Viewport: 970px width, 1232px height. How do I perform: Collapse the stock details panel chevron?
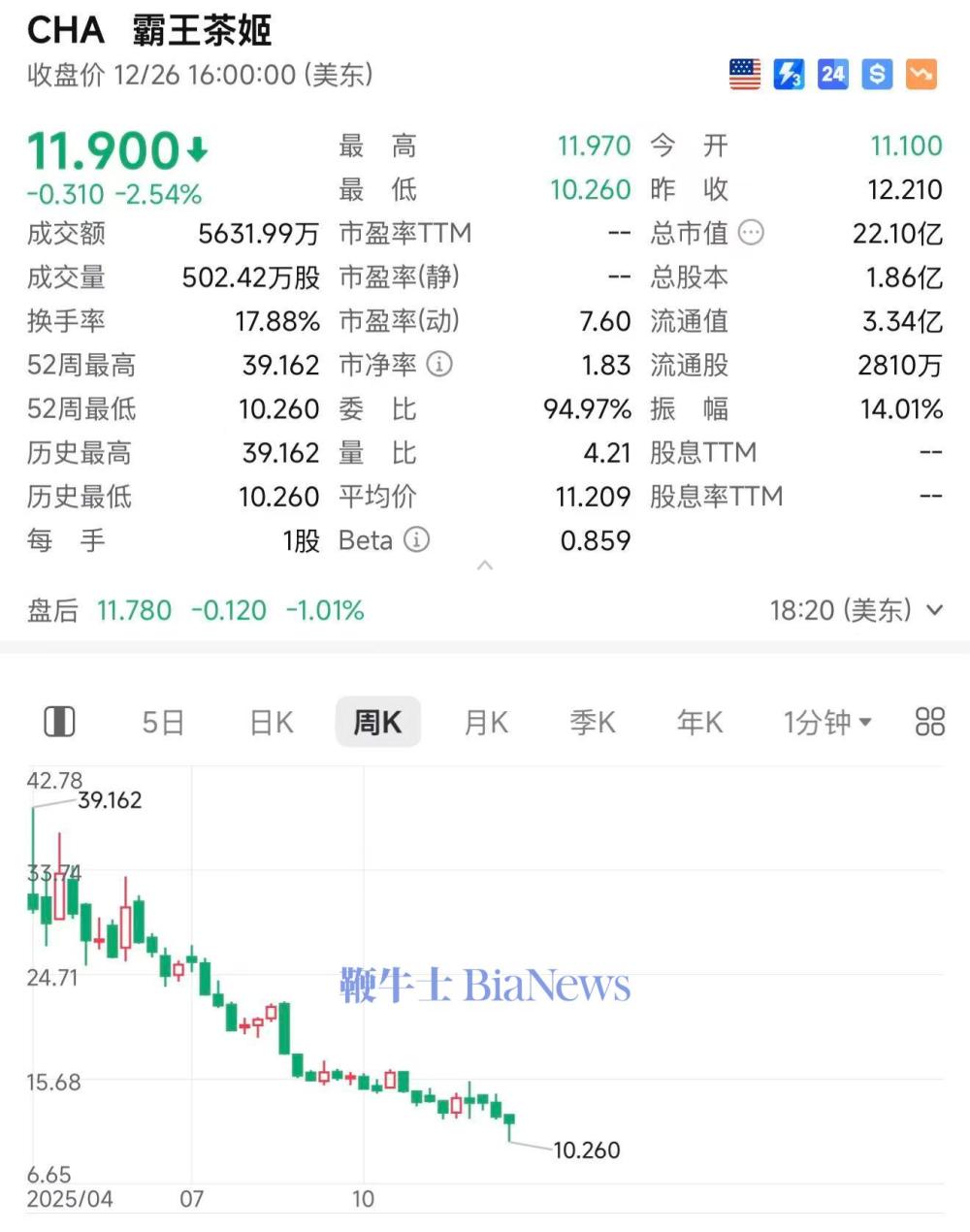[485, 565]
